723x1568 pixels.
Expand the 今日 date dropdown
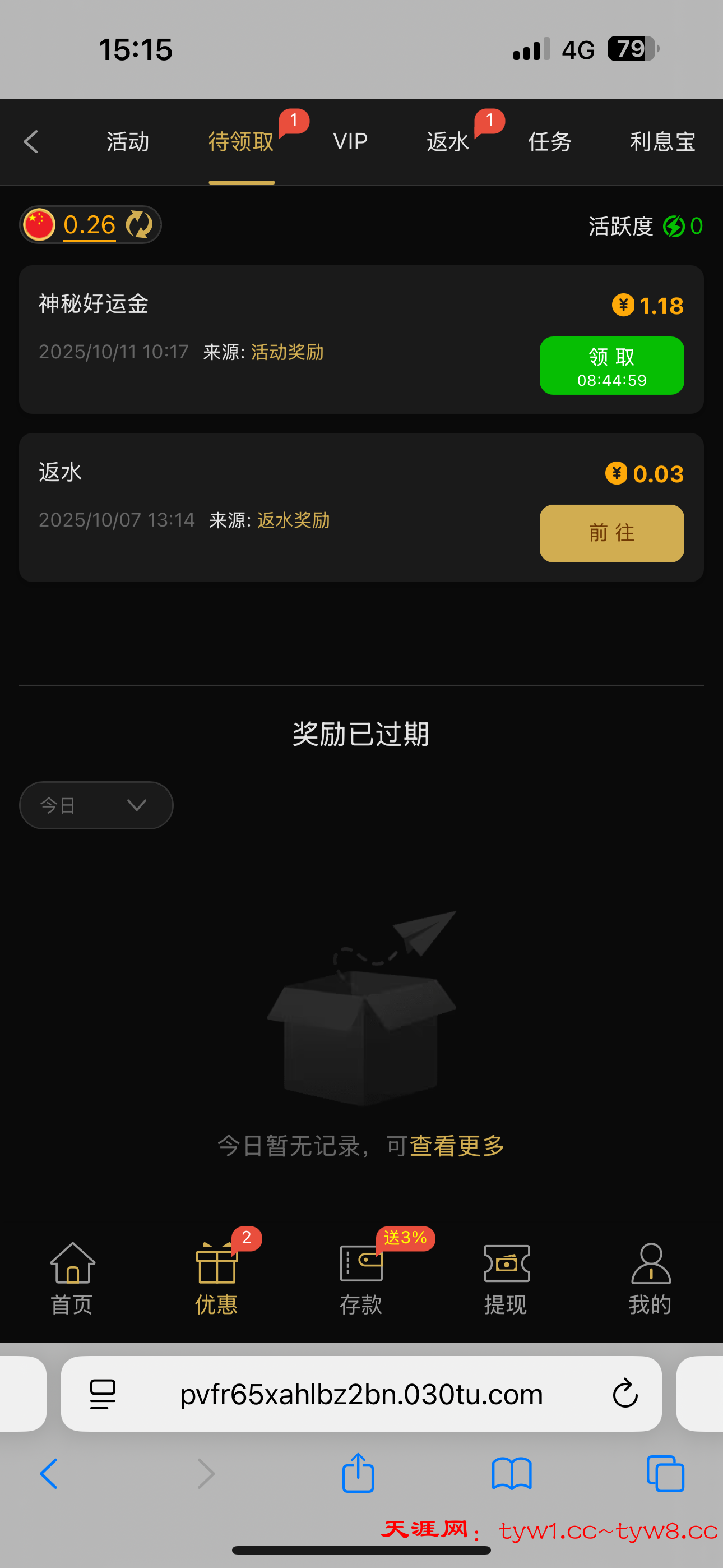(96, 805)
